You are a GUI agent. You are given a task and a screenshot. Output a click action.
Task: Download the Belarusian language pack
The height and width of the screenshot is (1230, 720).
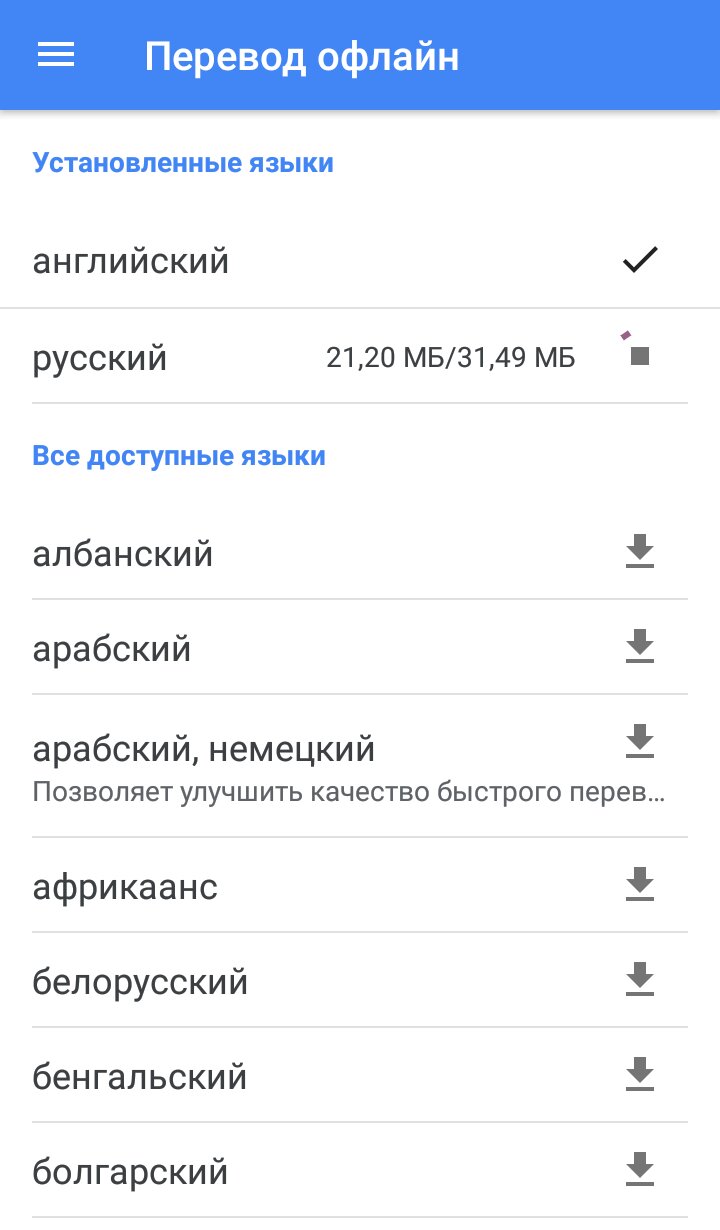click(x=640, y=979)
